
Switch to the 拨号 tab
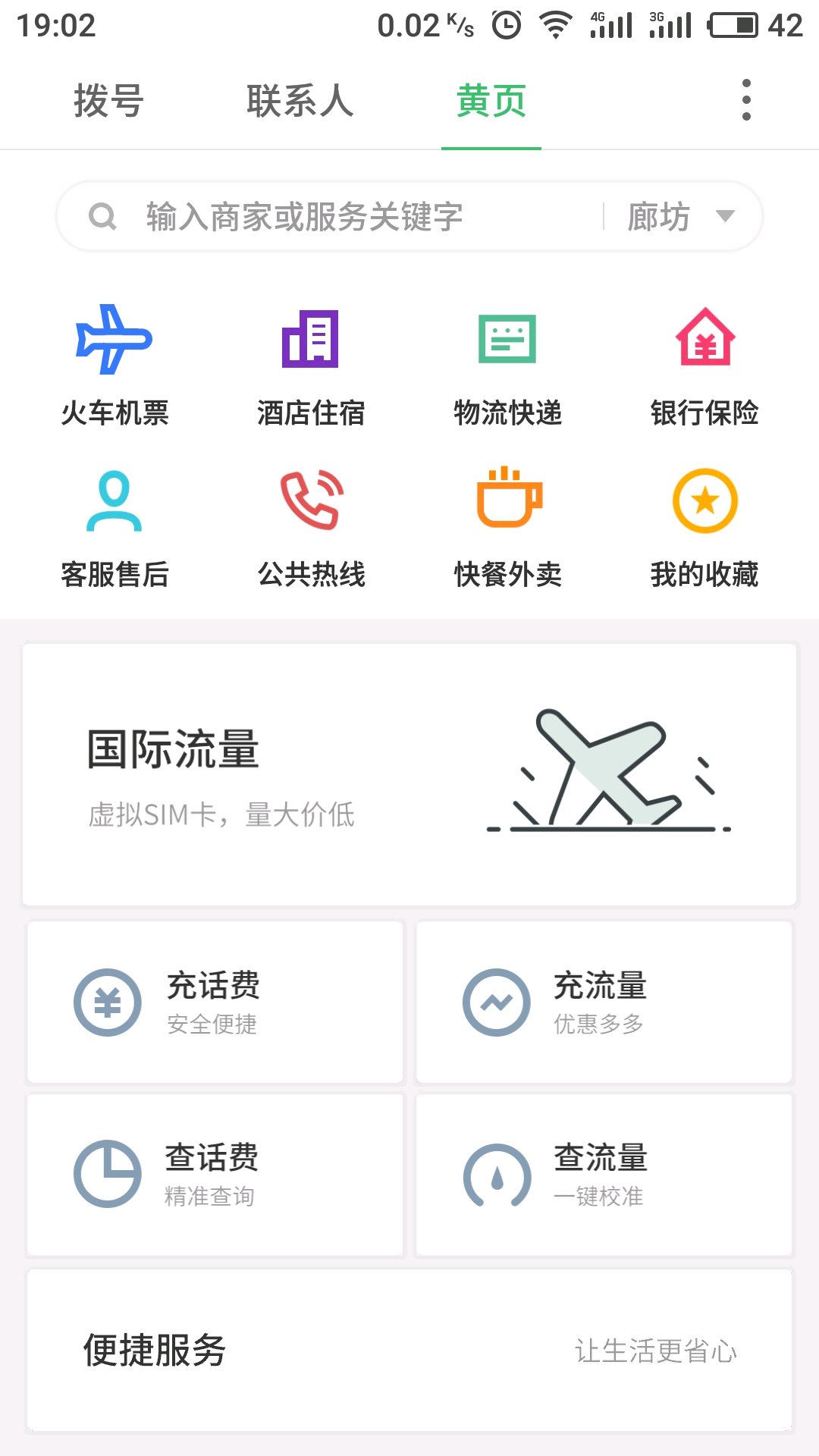pyautogui.click(x=108, y=102)
